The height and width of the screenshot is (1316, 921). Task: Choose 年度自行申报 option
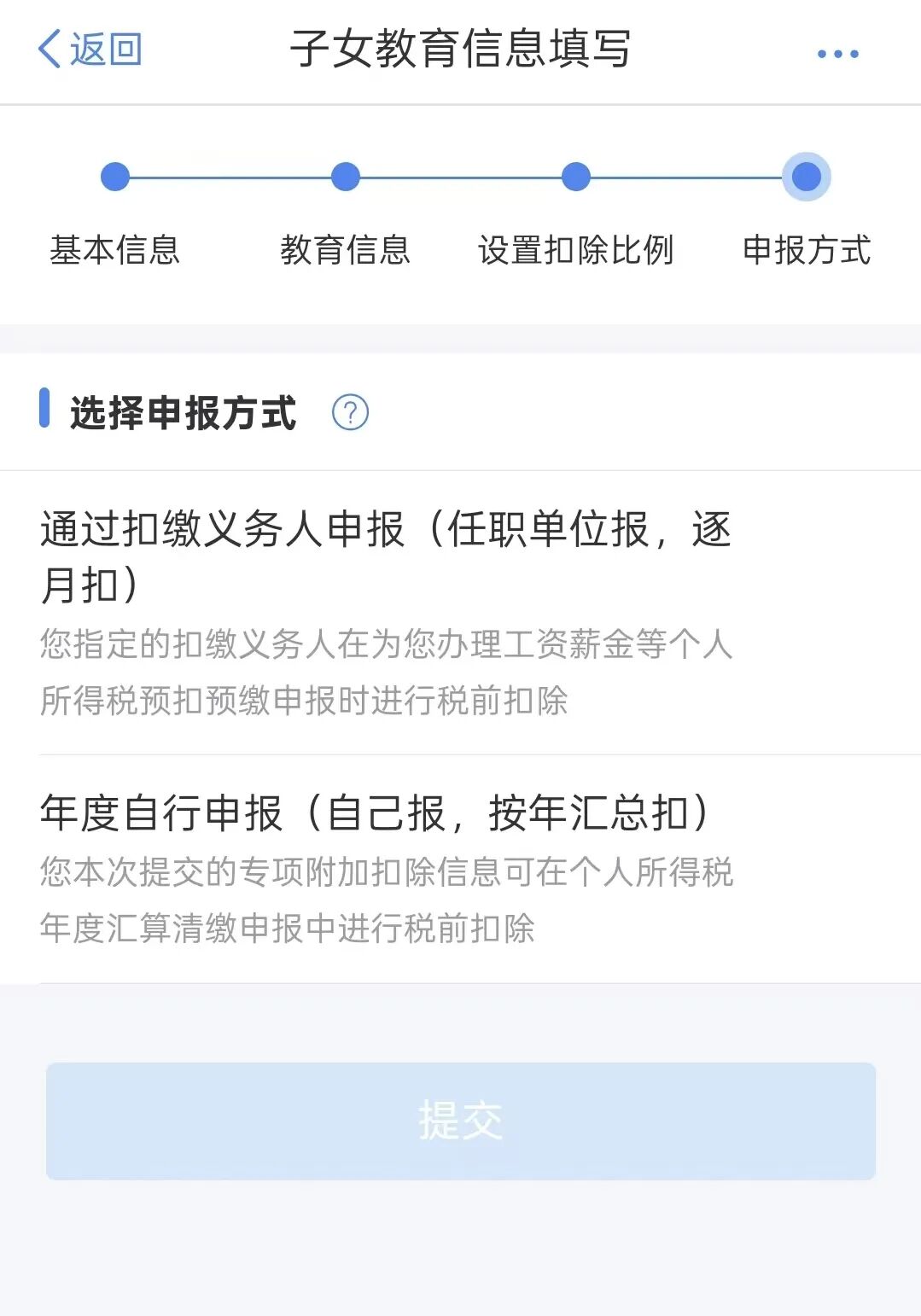point(386,867)
